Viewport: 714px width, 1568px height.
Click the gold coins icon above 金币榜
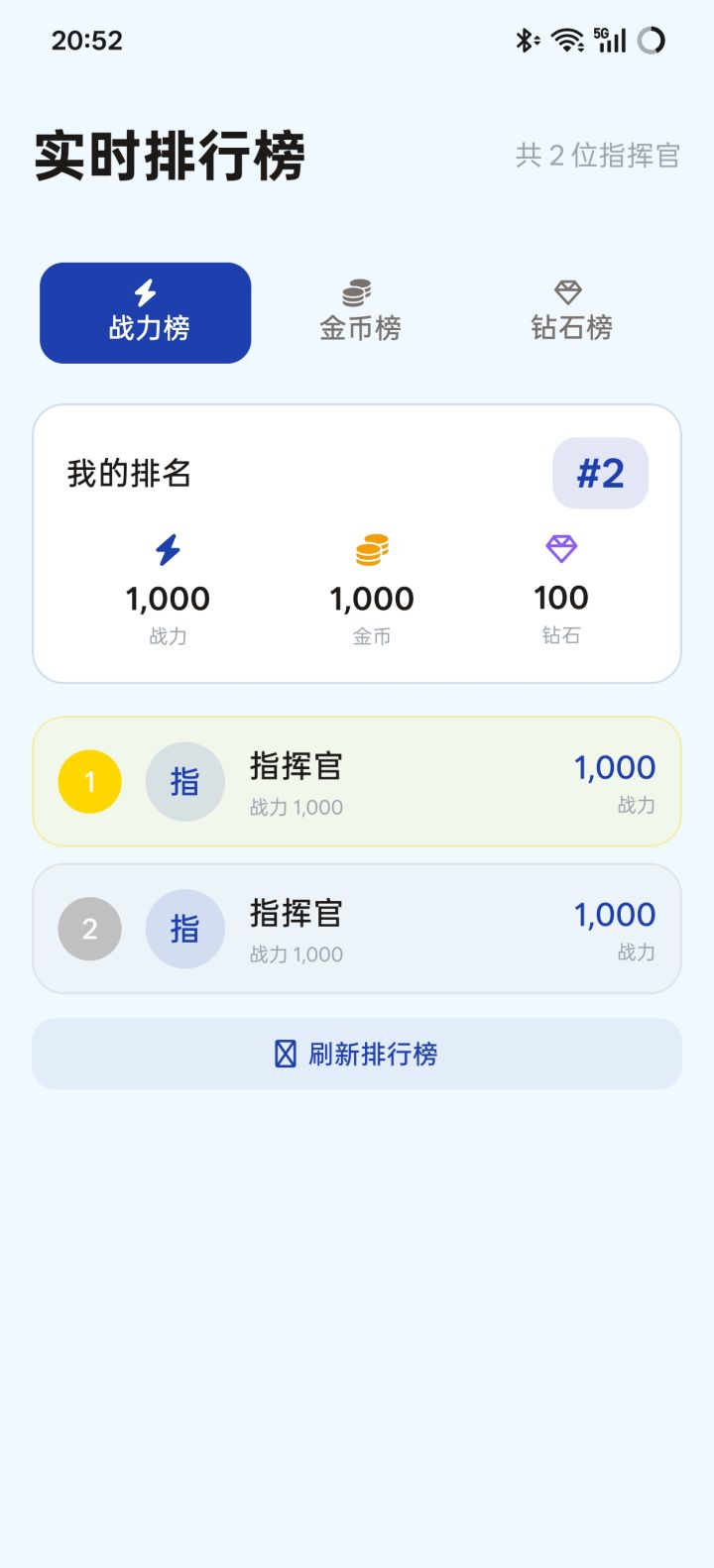coord(359,292)
